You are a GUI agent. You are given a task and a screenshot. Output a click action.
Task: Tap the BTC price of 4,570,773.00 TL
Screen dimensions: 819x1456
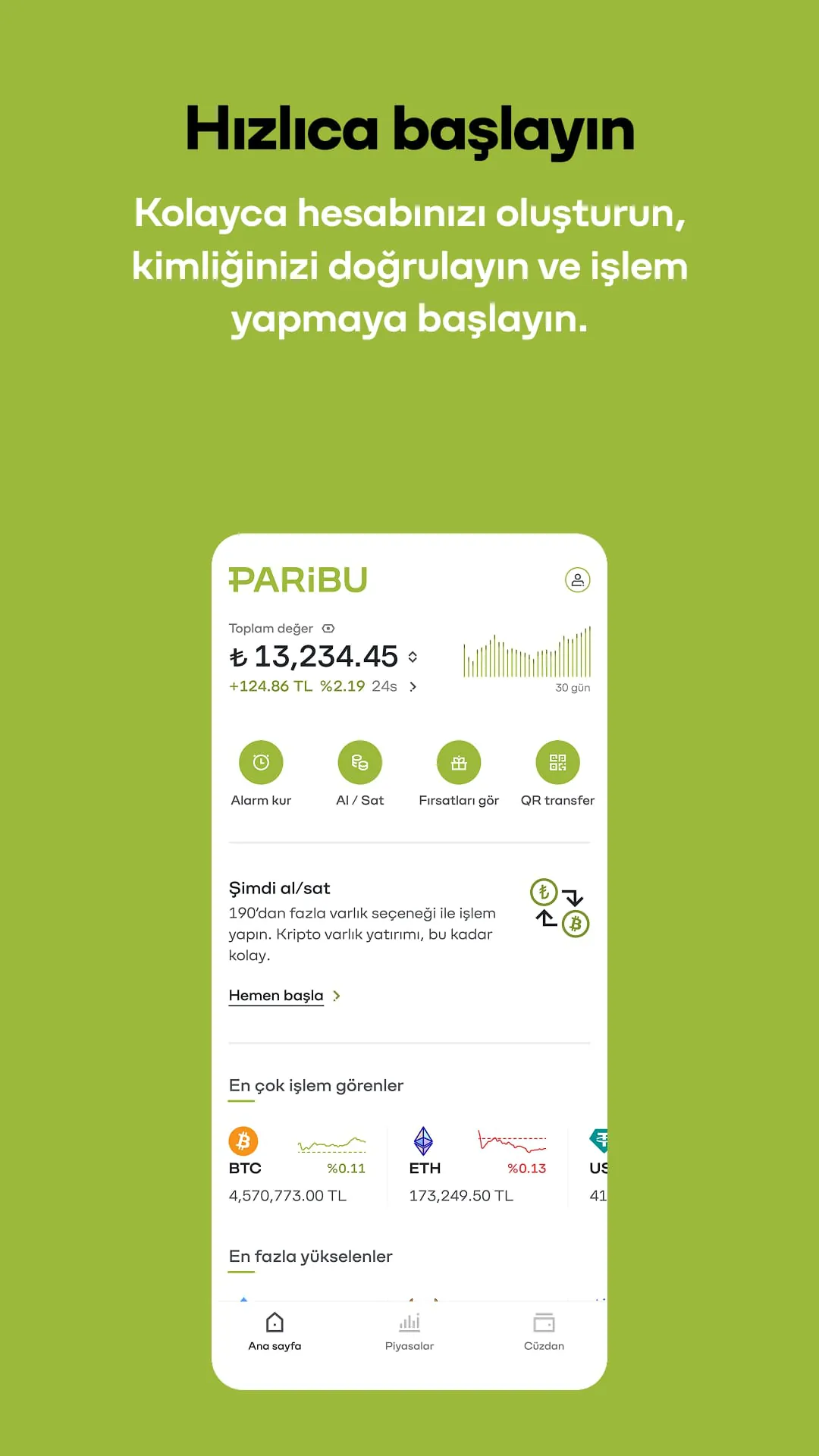point(287,1195)
